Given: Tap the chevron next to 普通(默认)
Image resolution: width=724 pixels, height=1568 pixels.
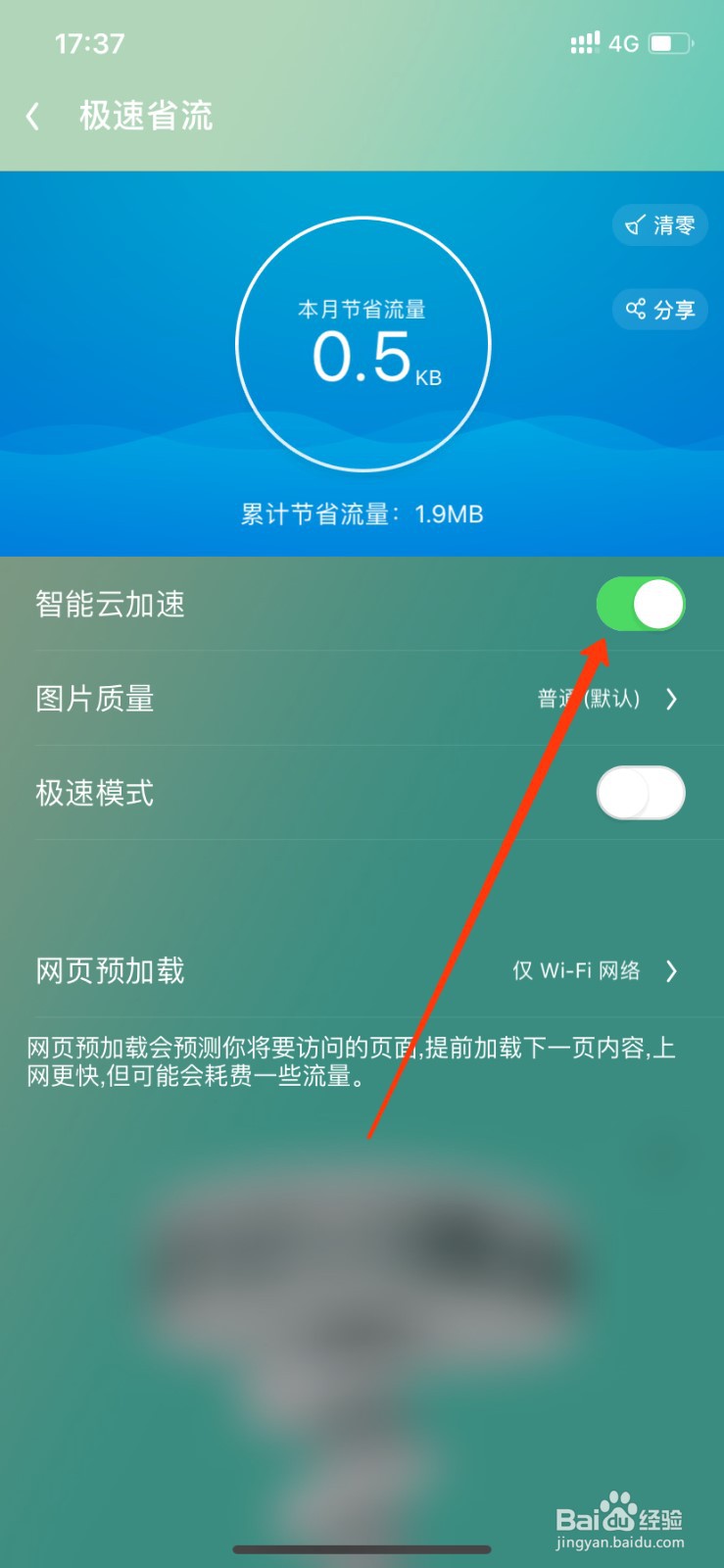Looking at the screenshot, I should pyautogui.click(x=672, y=700).
